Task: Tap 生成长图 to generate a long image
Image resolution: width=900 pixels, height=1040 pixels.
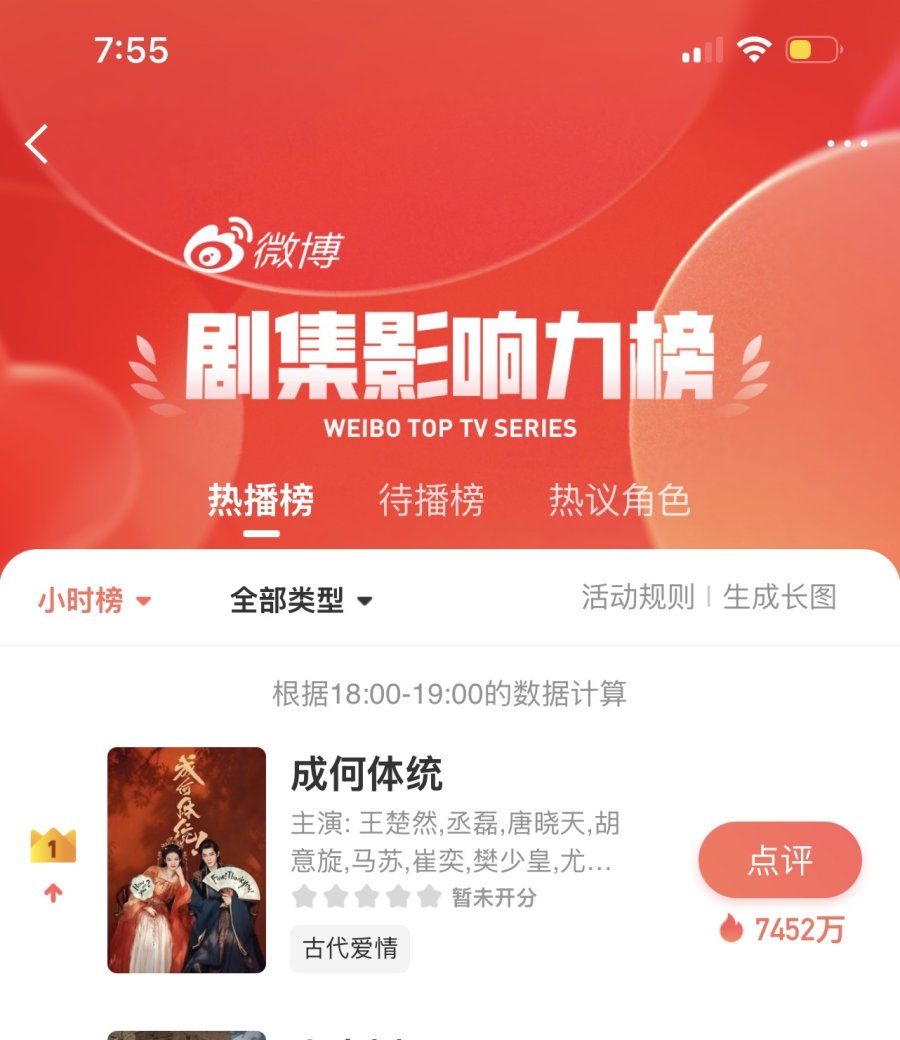Action: 779,598
